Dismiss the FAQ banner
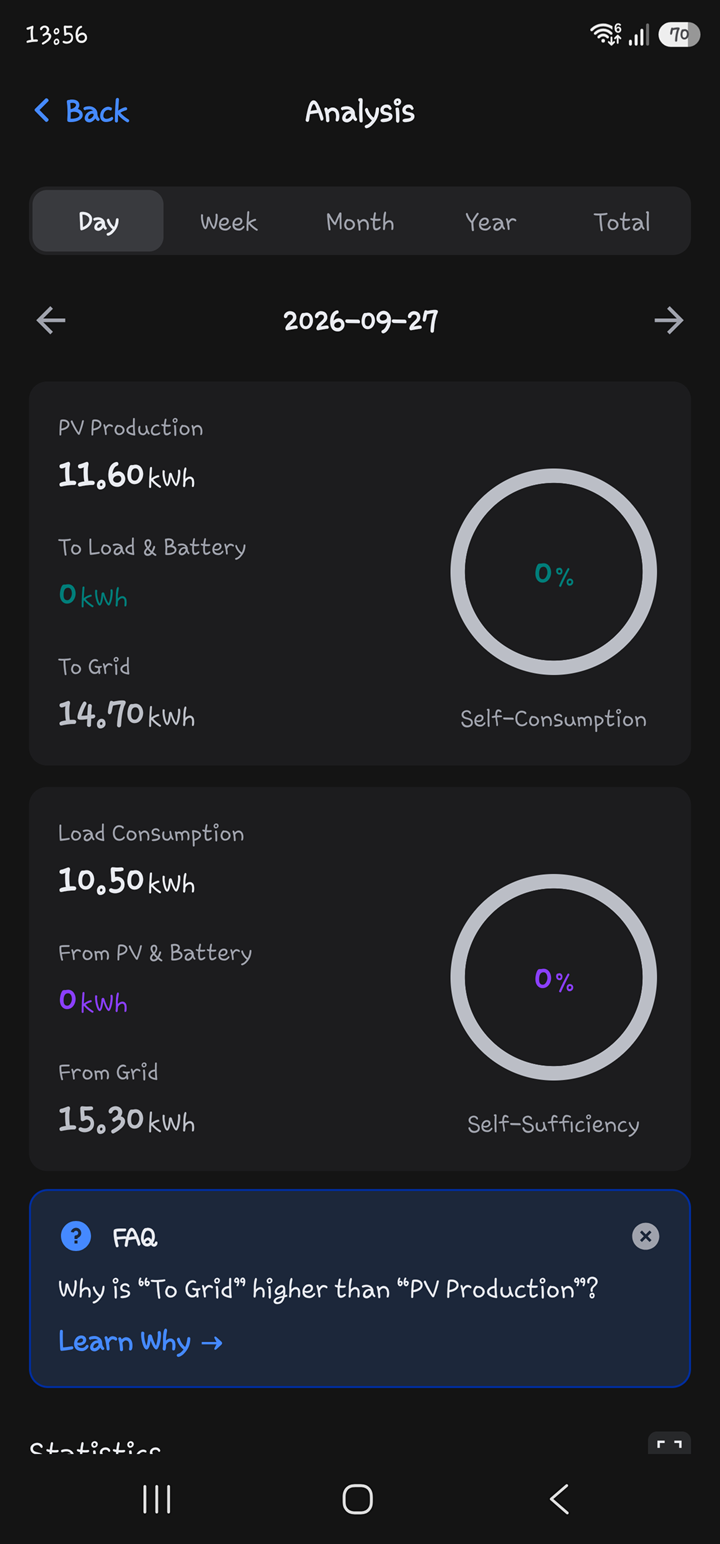Screen dimensions: 720x1544 (x=646, y=1236)
